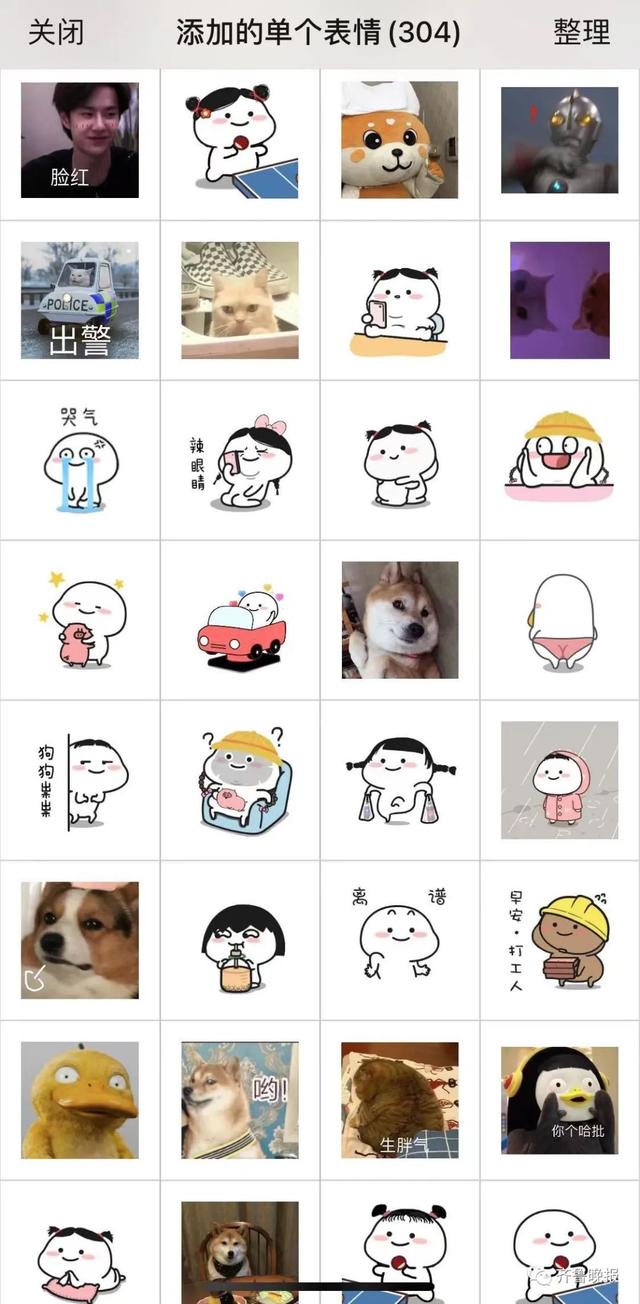Select the yellow Psyduck sticker
This screenshot has height=1304, width=640.
point(80,1100)
